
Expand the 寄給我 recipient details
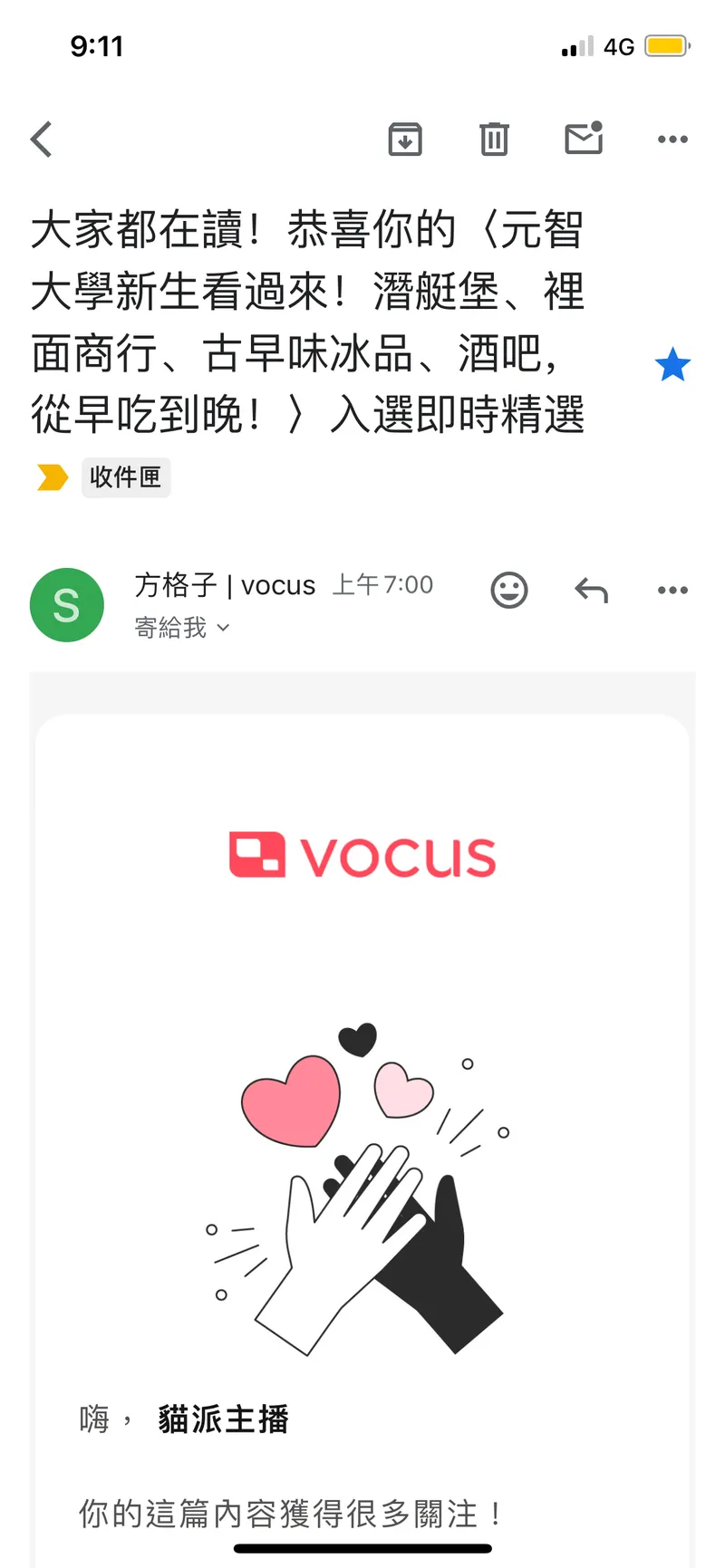pos(181,628)
